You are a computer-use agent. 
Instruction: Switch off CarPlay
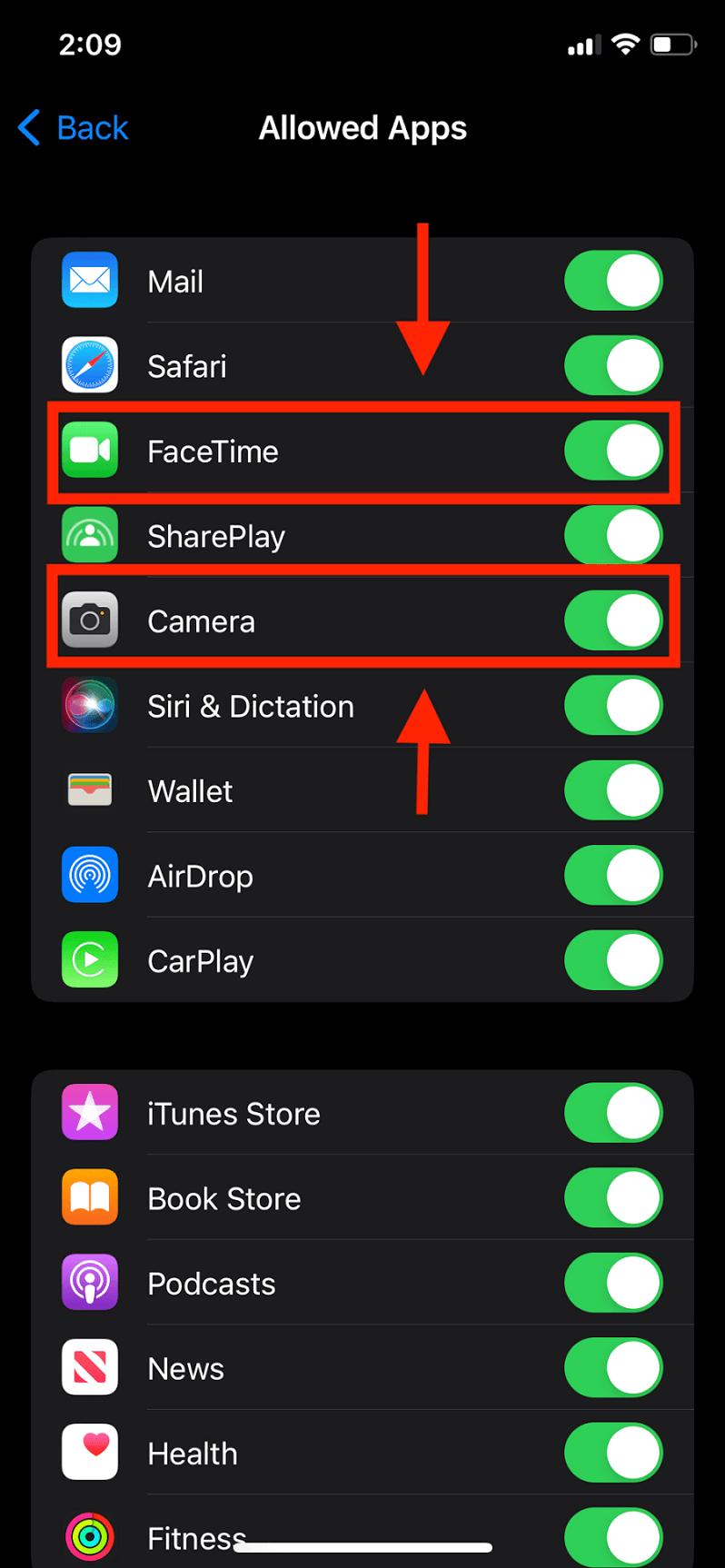click(x=613, y=960)
